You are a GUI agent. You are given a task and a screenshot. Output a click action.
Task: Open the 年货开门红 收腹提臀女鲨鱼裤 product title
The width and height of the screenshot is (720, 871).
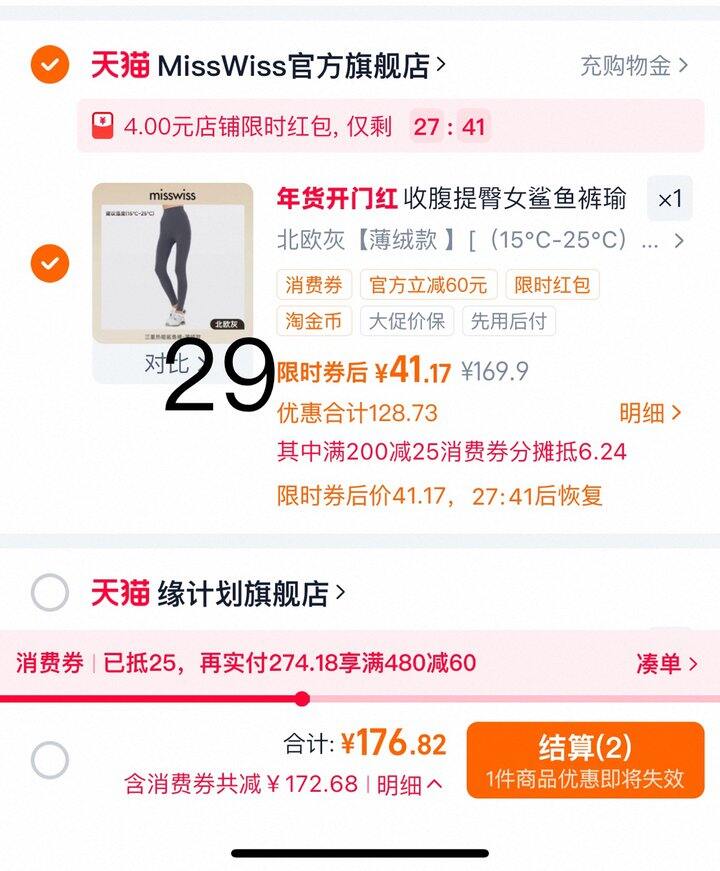click(x=452, y=199)
